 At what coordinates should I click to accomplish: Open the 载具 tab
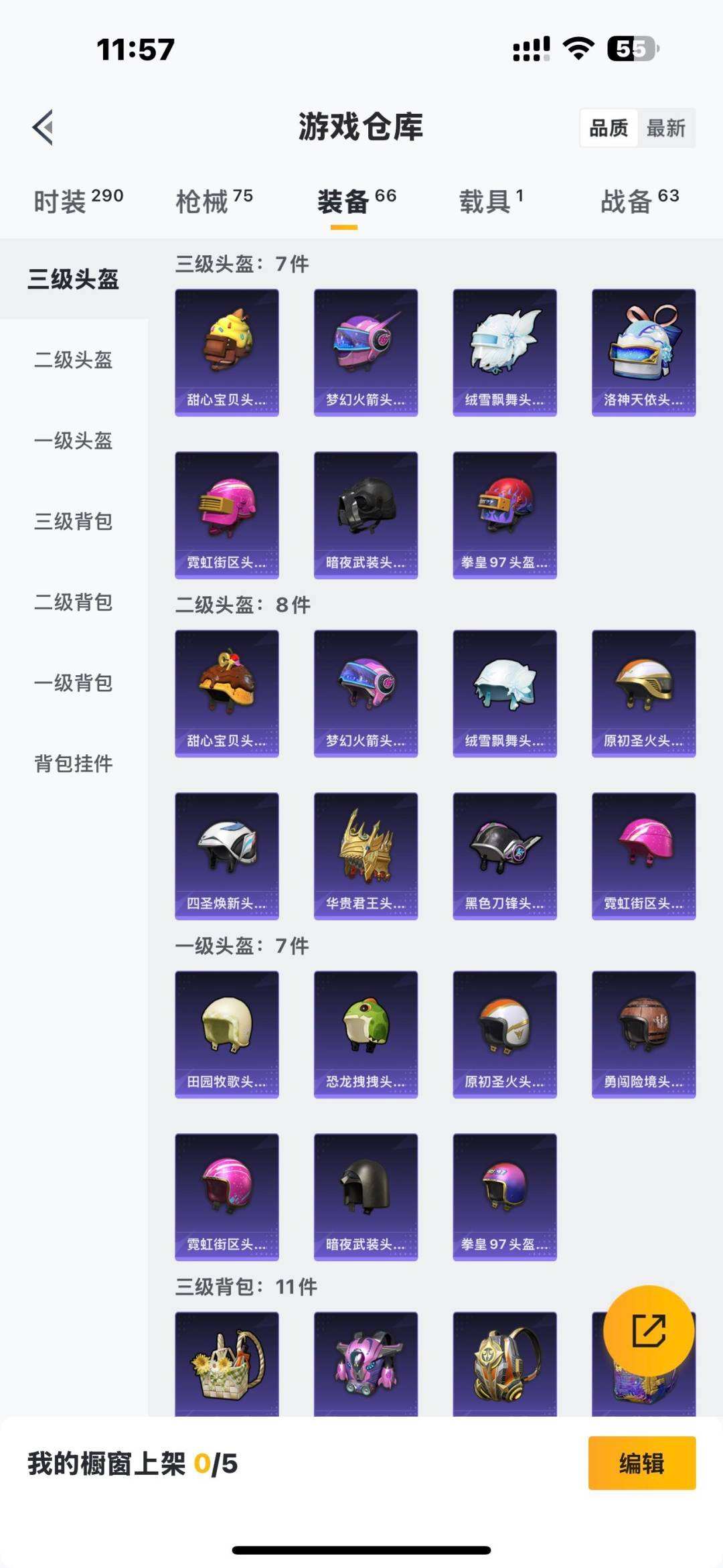(x=491, y=200)
